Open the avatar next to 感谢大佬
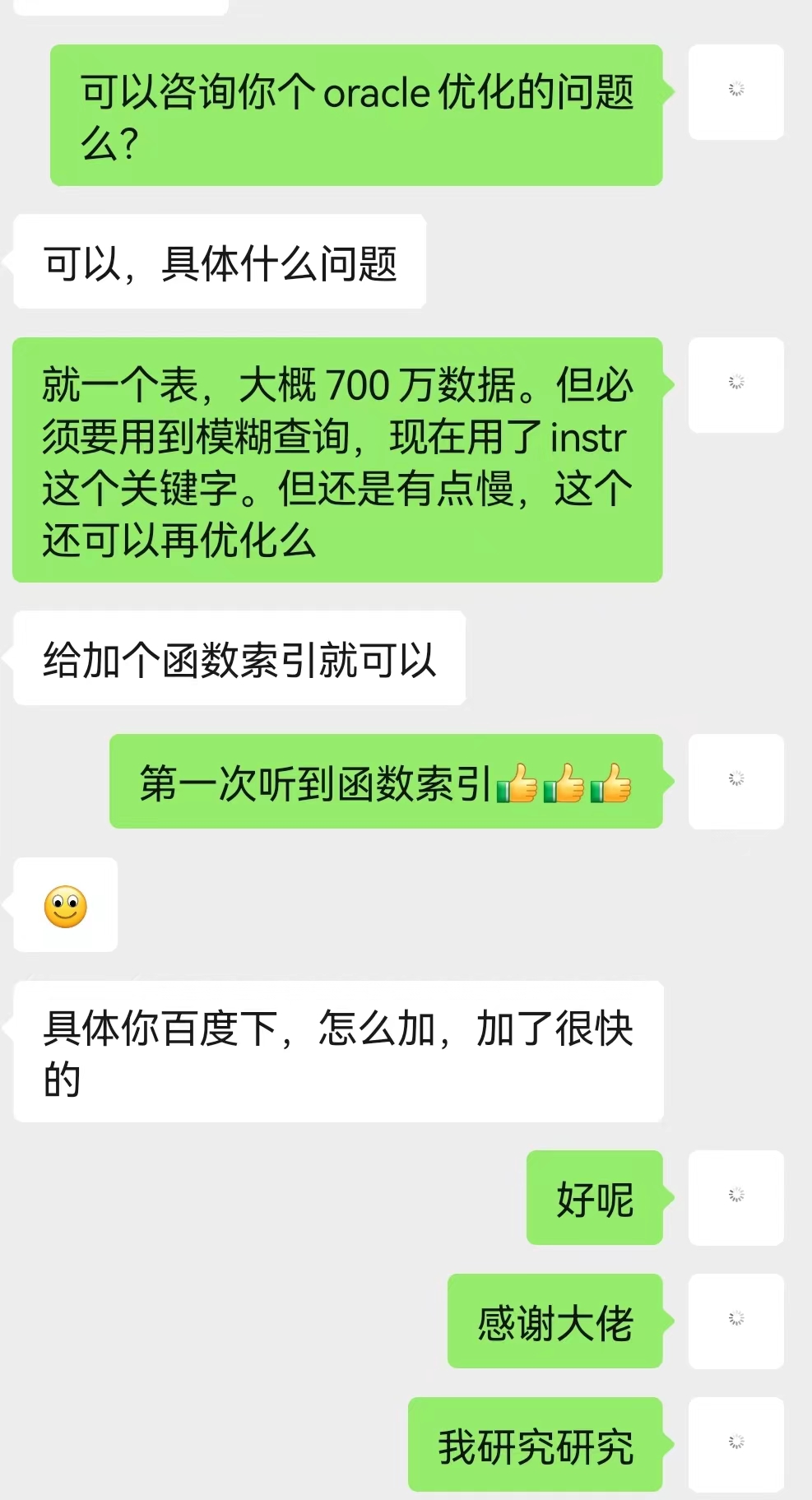Image resolution: width=812 pixels, height=1500 pixels. pyautogui.click(x=735, y=1321)
